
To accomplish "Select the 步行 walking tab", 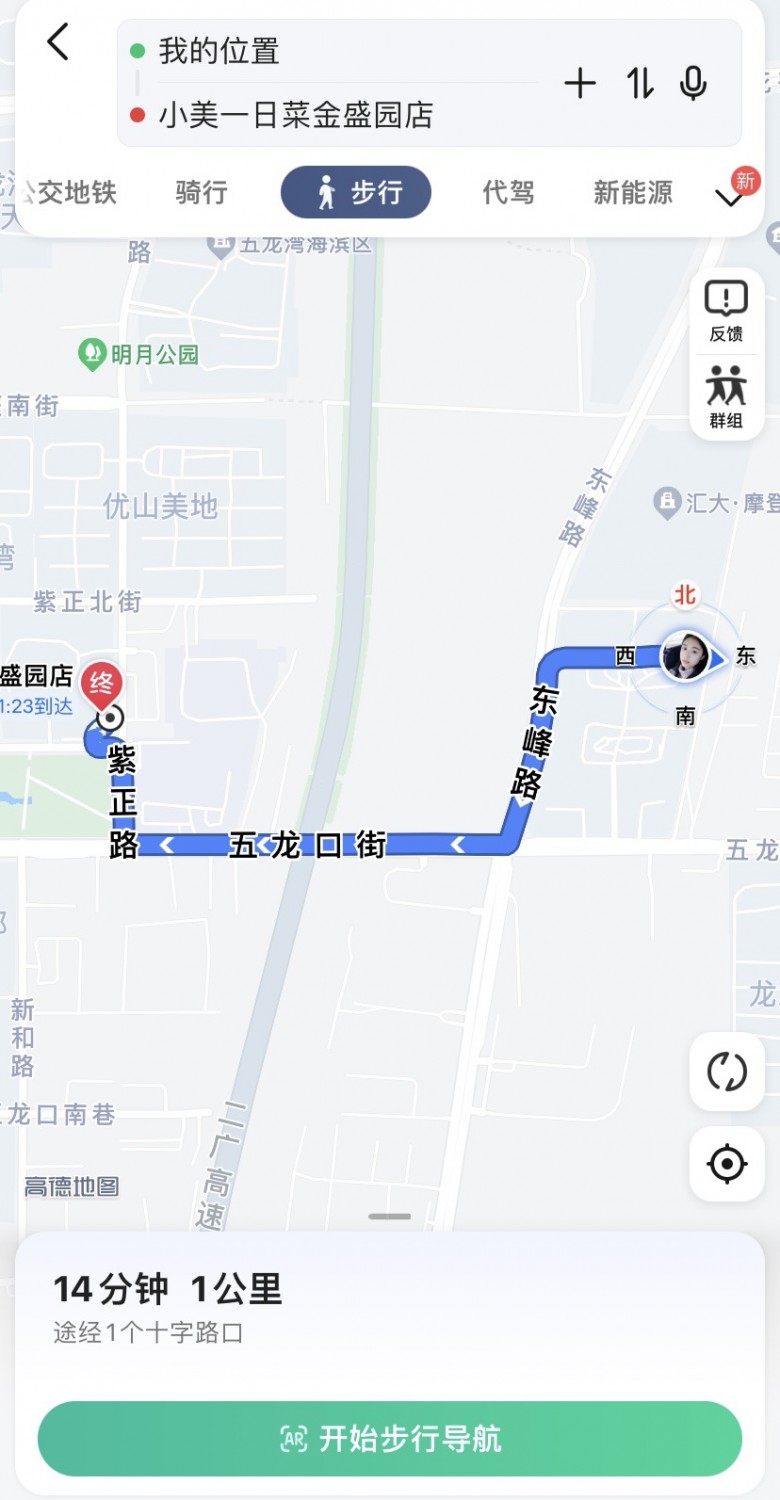I will point(356,192).
